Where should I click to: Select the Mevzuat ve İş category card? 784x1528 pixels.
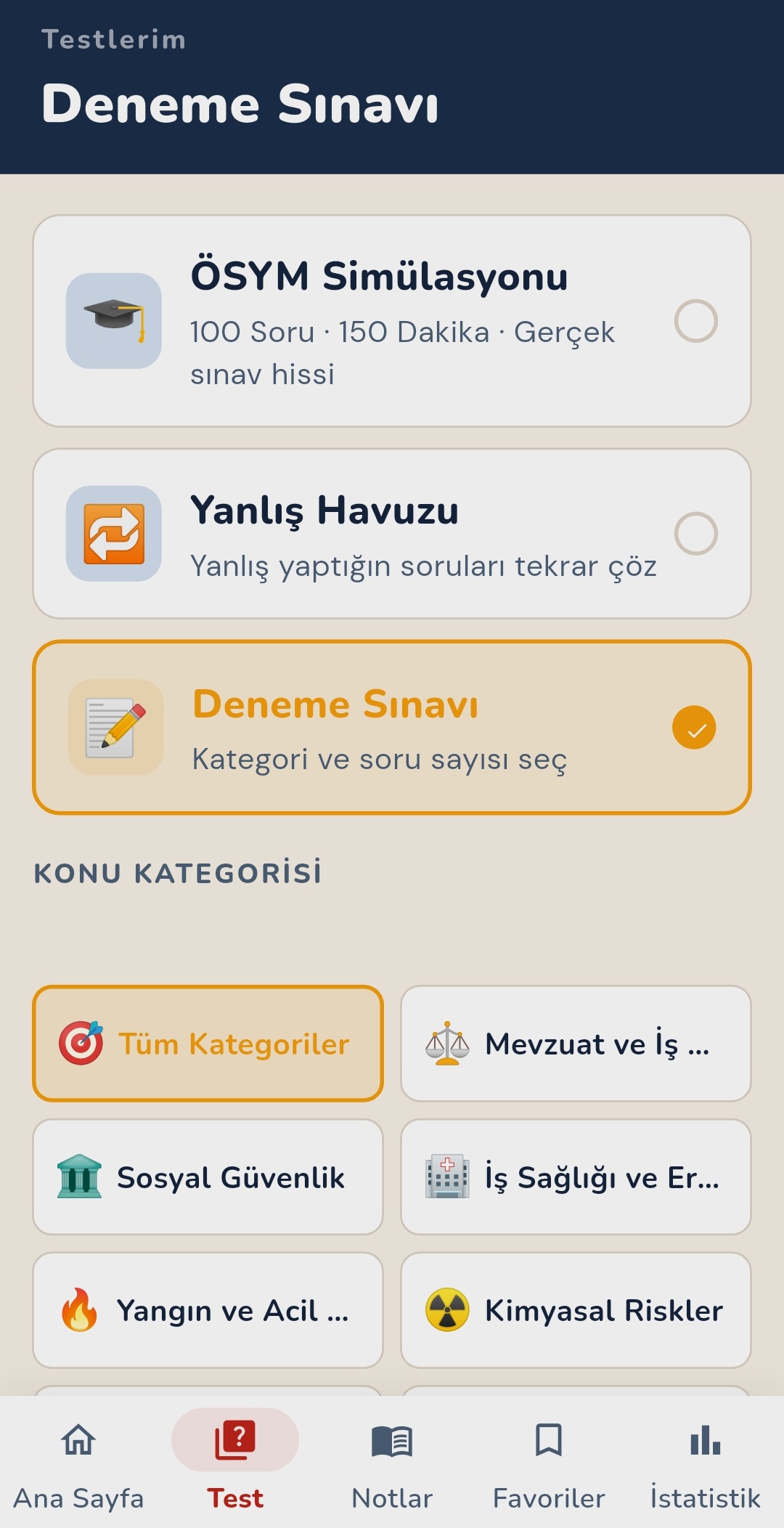pos(576,1044)
